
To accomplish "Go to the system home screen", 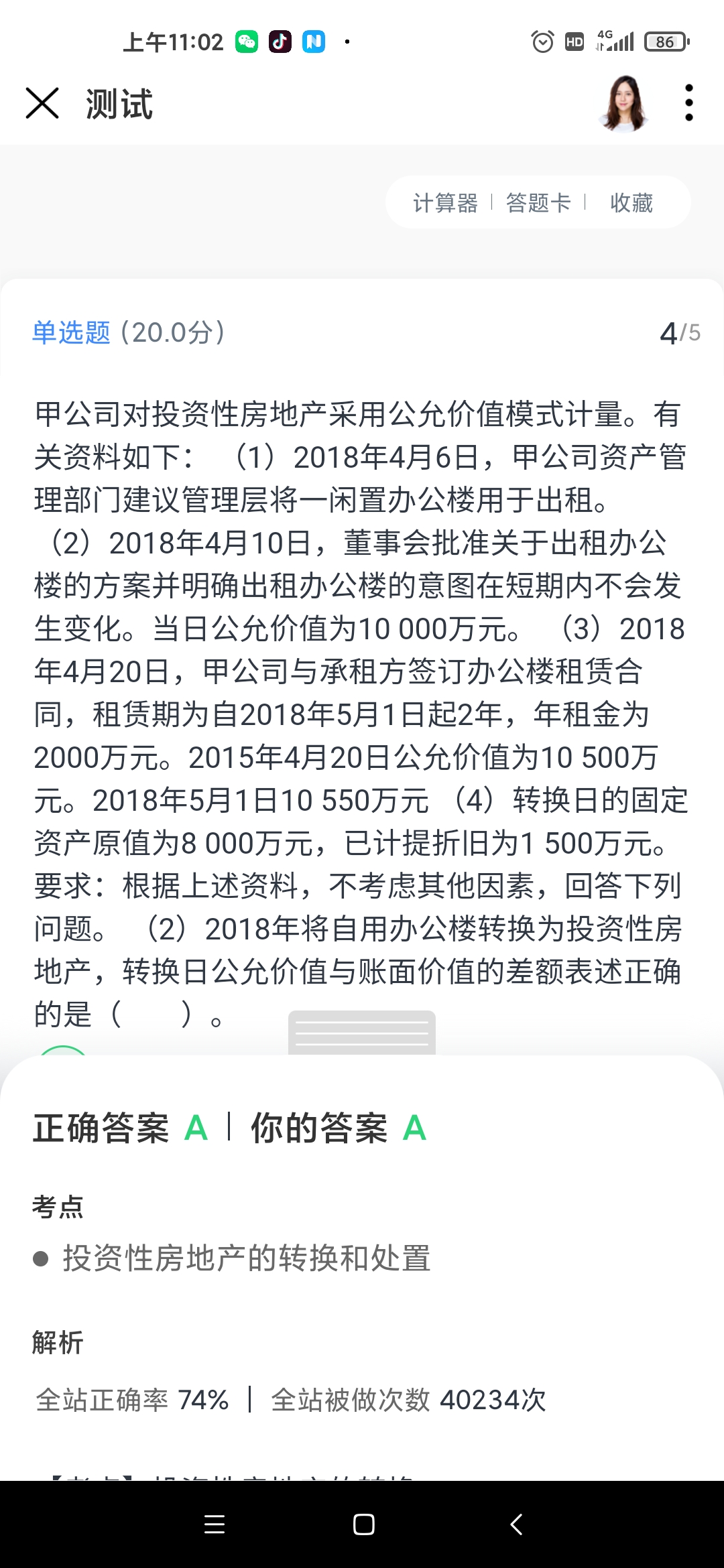I will coord(363,1524).
